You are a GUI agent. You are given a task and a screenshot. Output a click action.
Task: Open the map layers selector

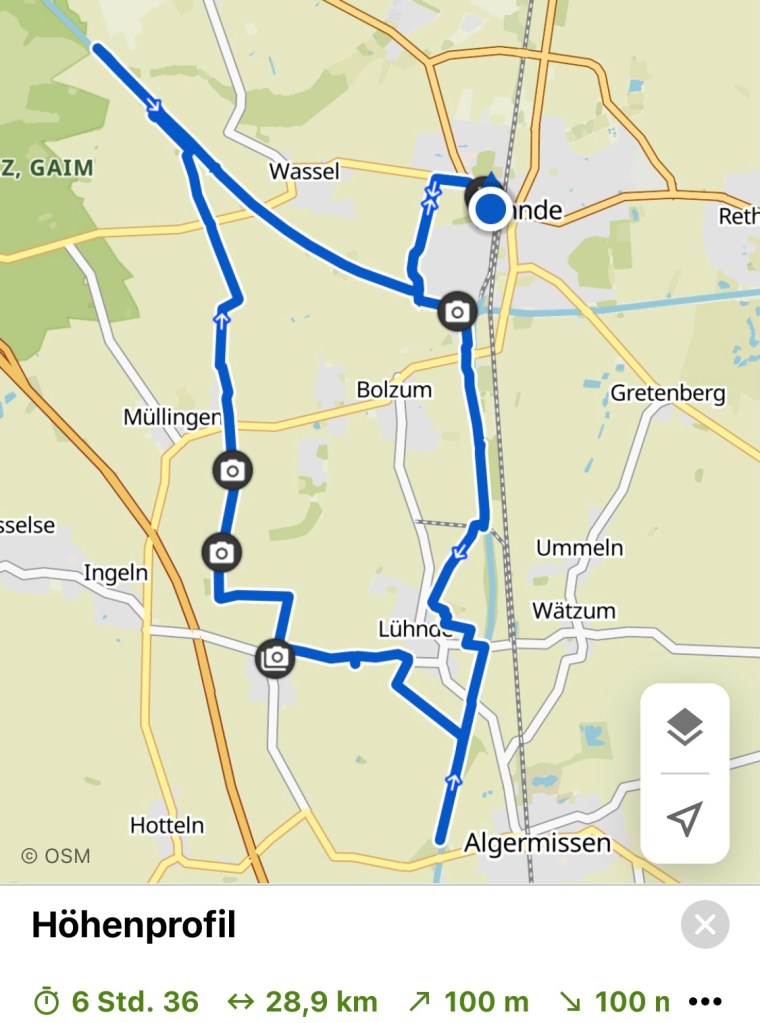684,728
